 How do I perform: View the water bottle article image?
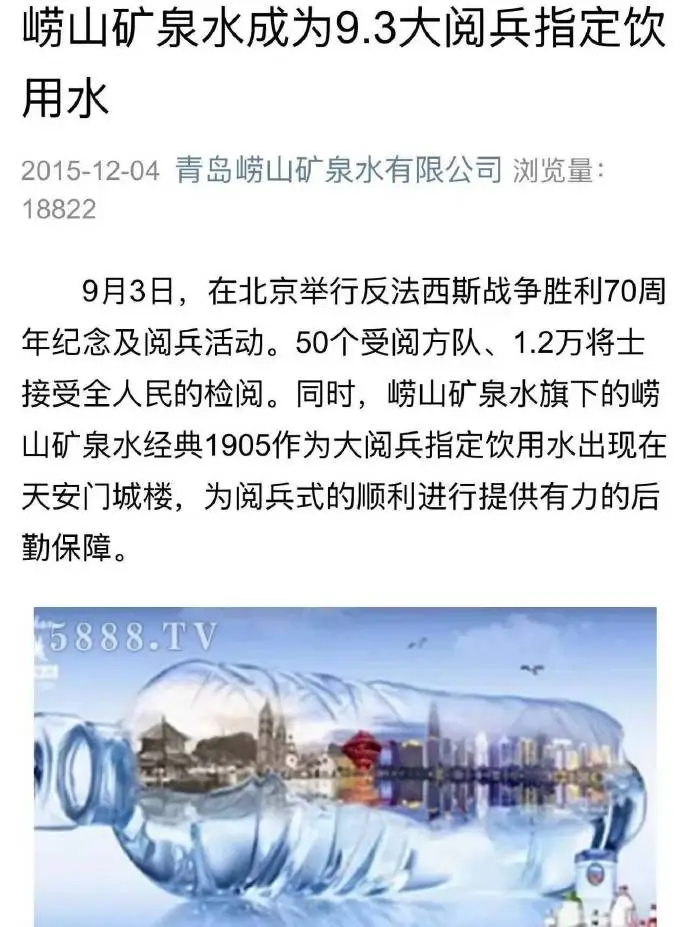(345, 765)
